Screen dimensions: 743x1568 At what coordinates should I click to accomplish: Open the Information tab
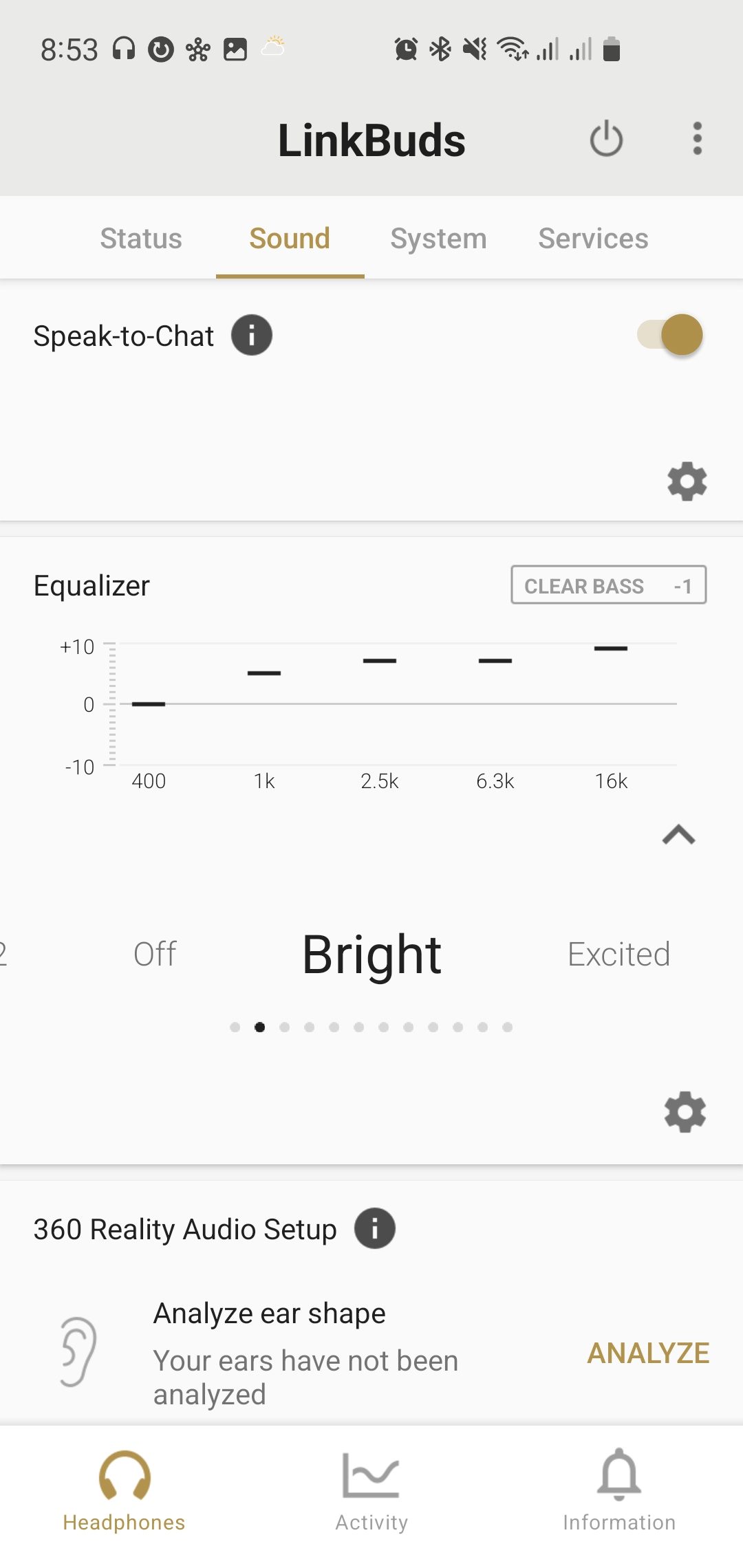(619, 1491)
